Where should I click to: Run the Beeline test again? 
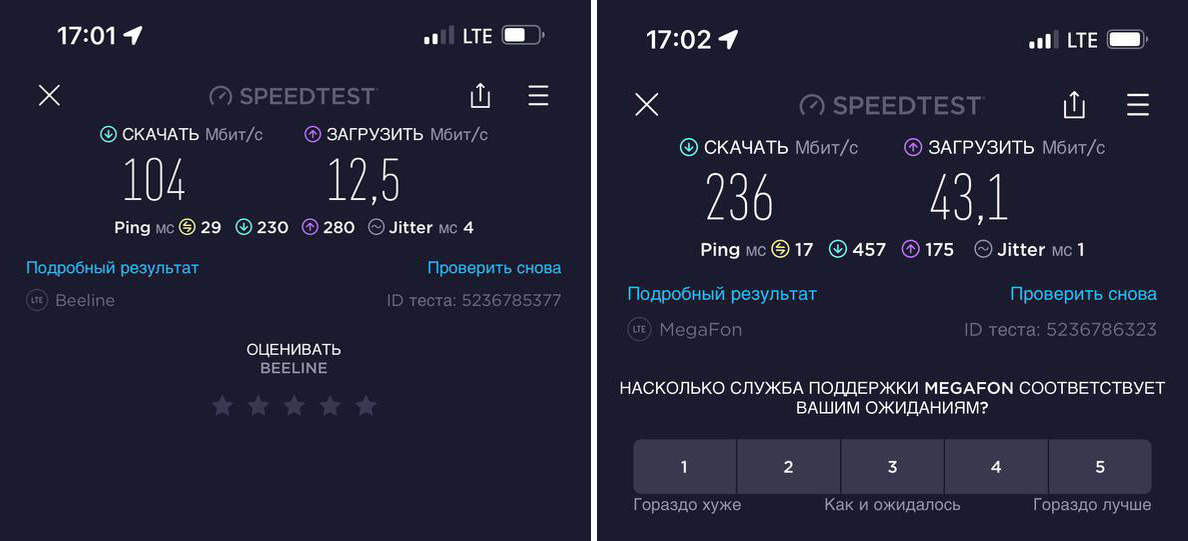(x=494, y=268)
